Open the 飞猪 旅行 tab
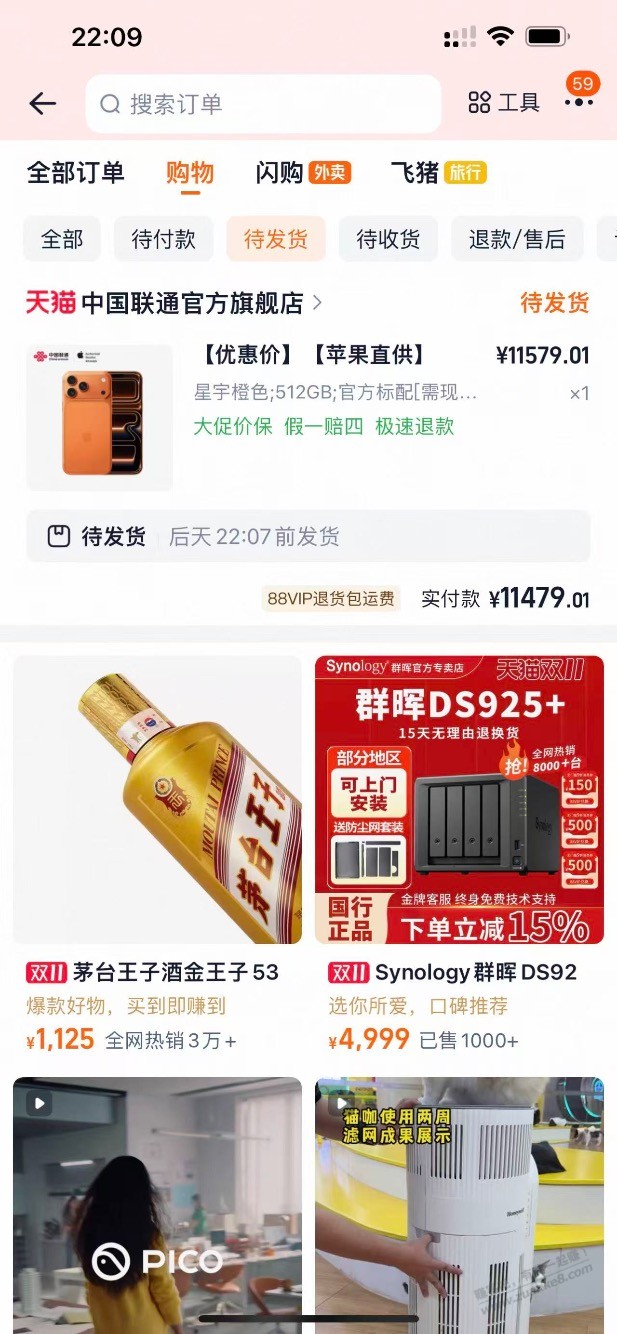This screenshot has width=617, height=1334. pyautogui.click(x=437, y=173)
